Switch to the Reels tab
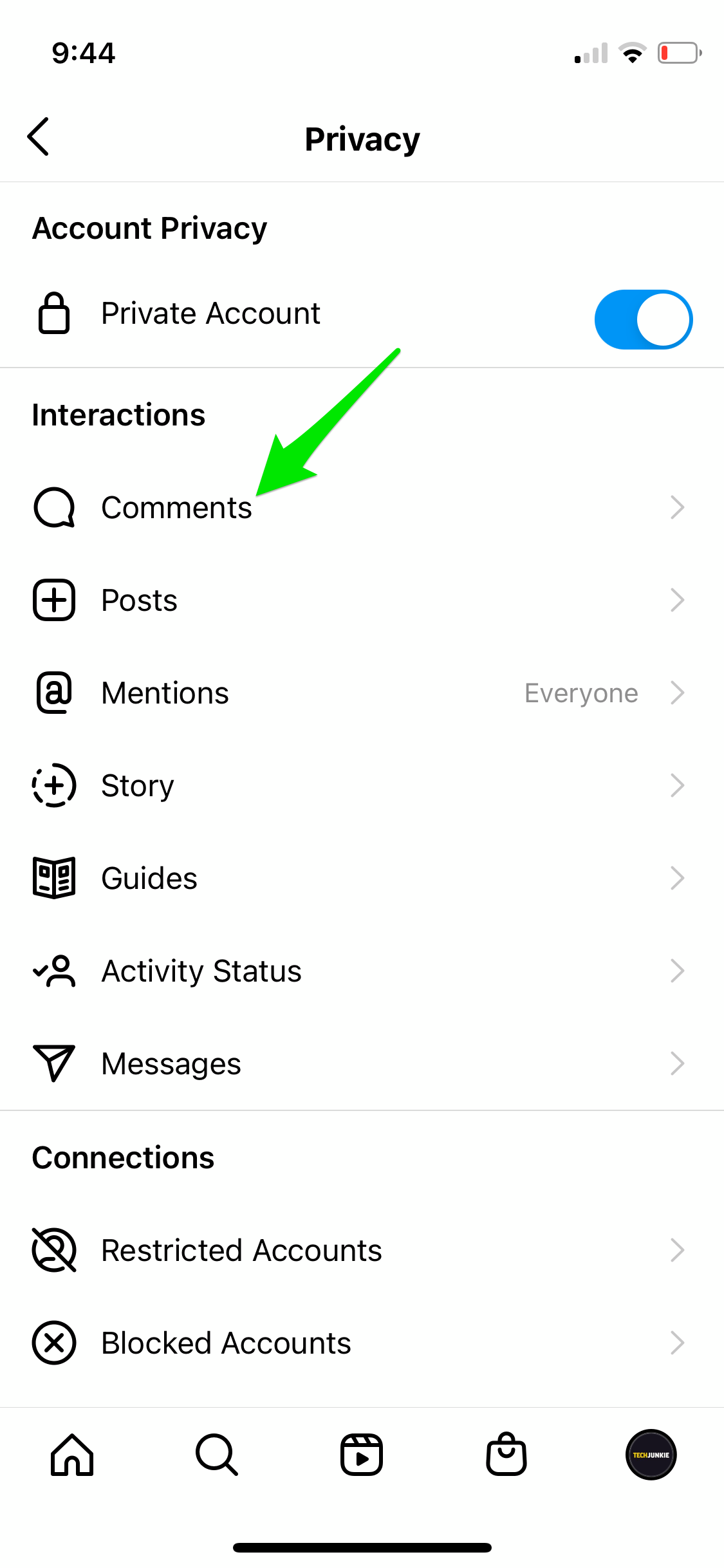 click(x=362, y=1455)
